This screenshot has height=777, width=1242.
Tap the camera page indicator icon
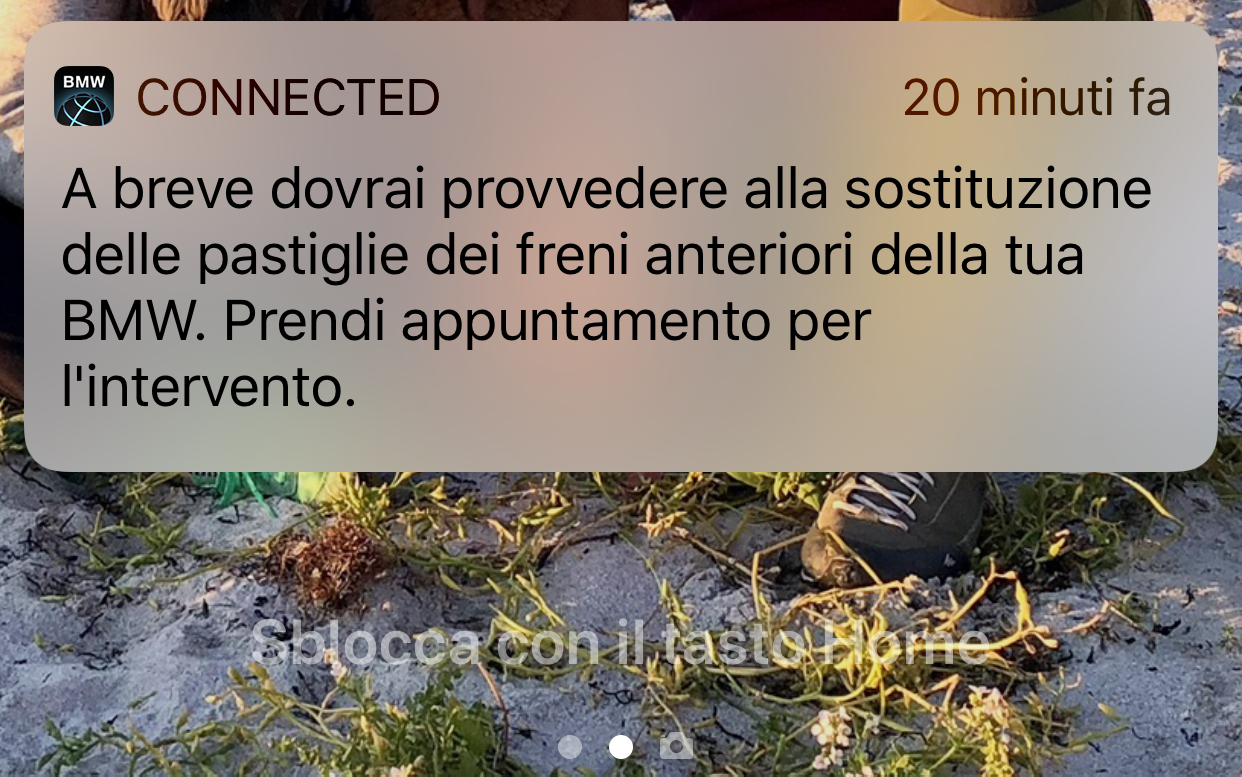tap(676, 746)
